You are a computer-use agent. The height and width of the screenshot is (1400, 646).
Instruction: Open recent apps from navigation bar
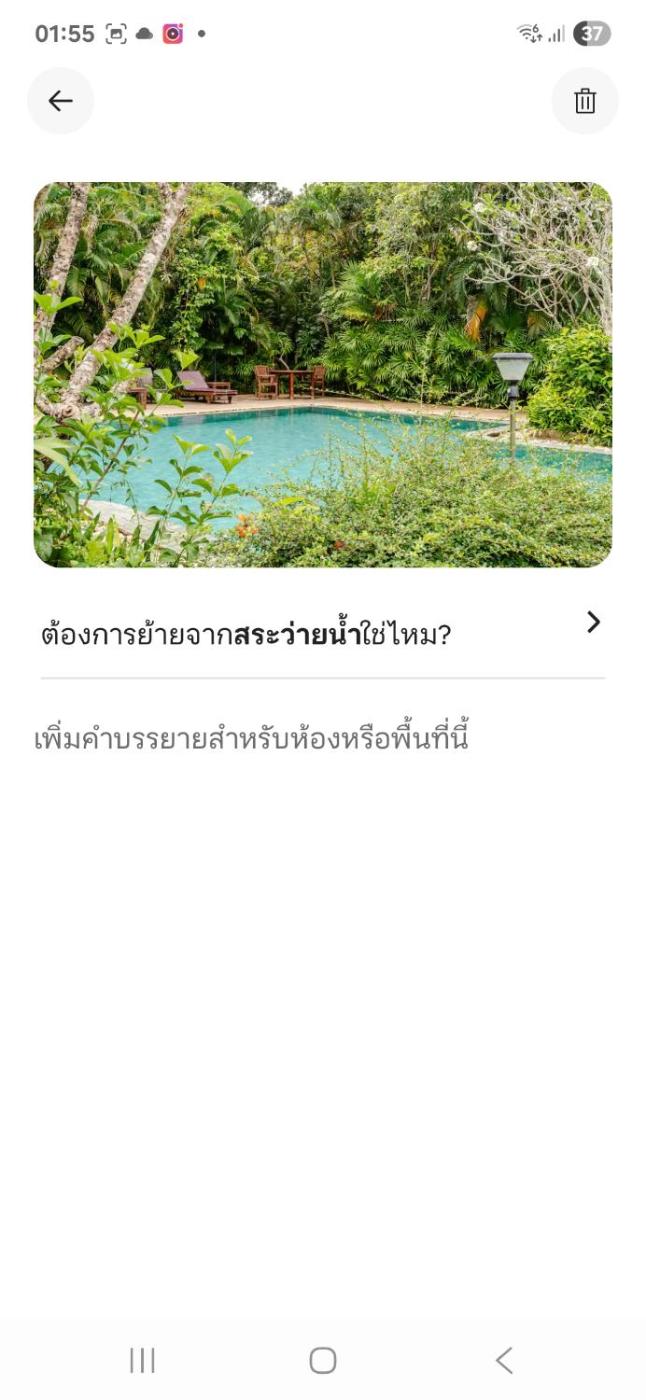click(142, 1360)
